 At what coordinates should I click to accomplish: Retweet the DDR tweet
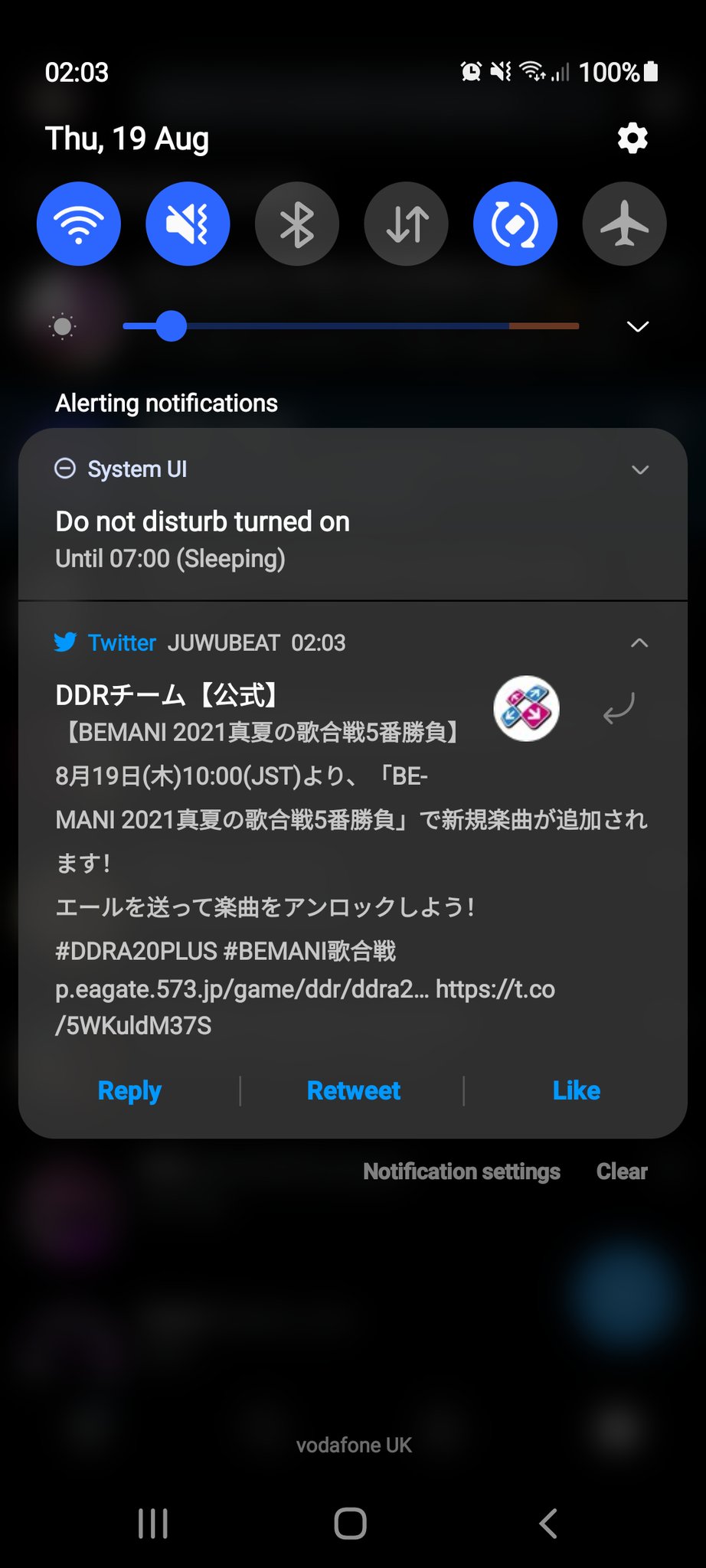pyautogui.click(x=353, y=1090)
